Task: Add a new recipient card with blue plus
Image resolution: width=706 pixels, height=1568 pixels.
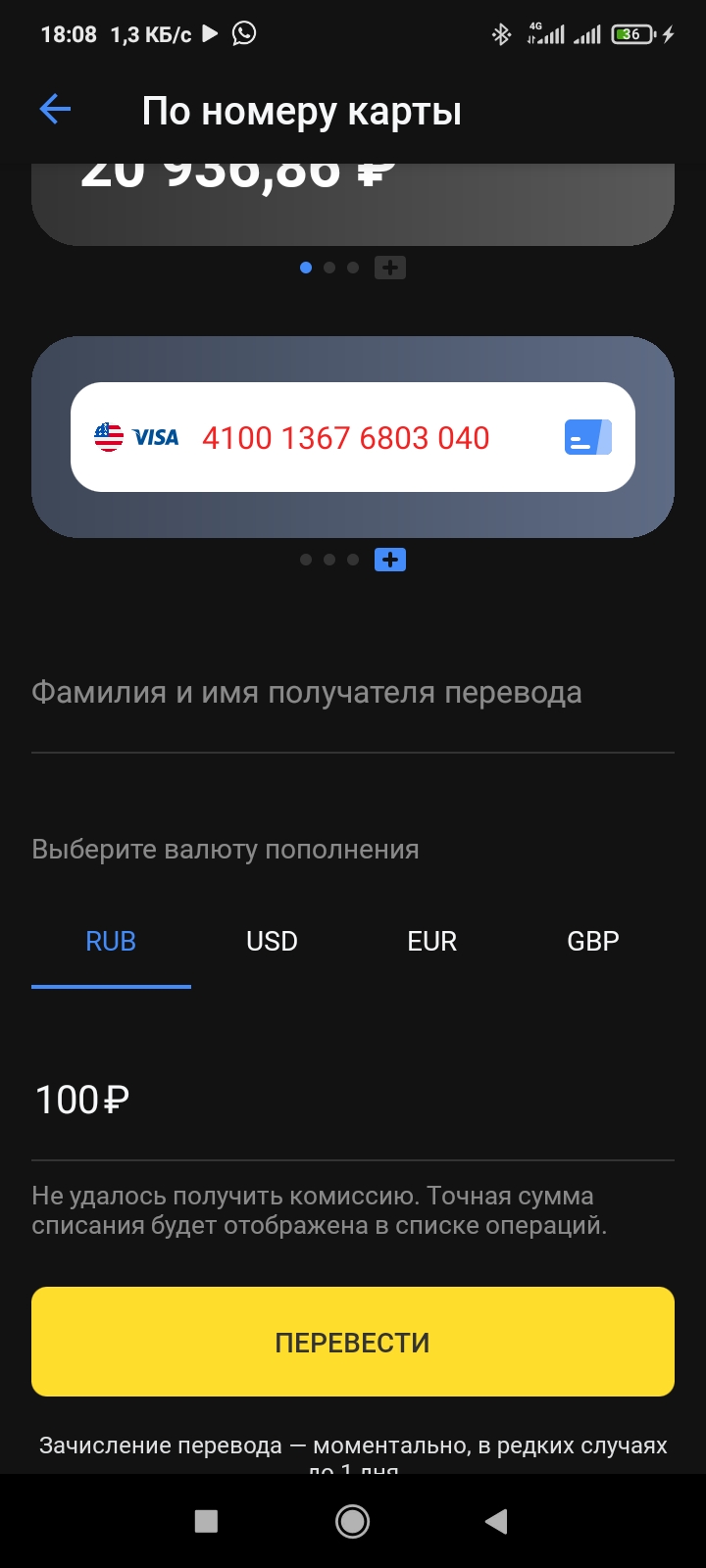Action: coord(390,560)
